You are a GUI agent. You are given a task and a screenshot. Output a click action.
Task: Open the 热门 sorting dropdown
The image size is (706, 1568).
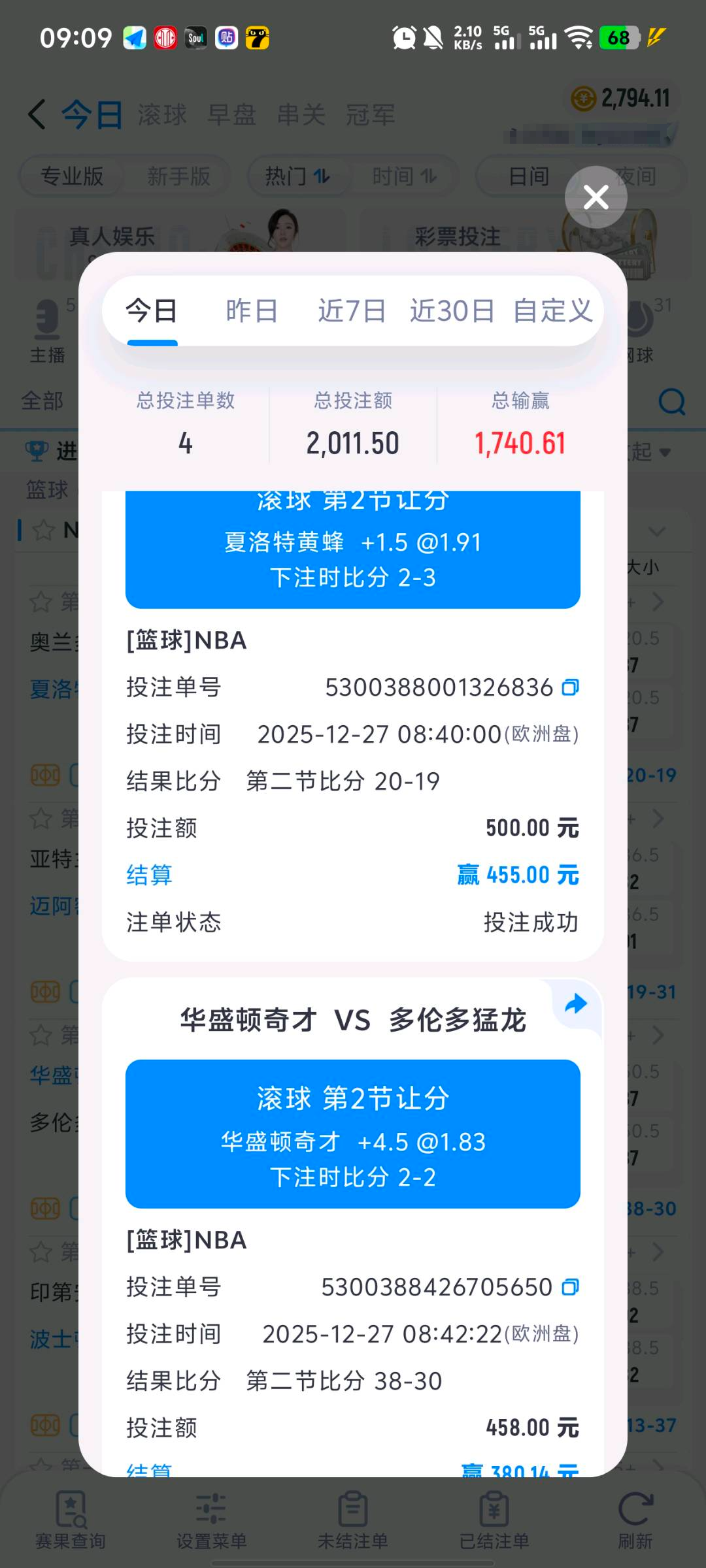coord(298,176)
